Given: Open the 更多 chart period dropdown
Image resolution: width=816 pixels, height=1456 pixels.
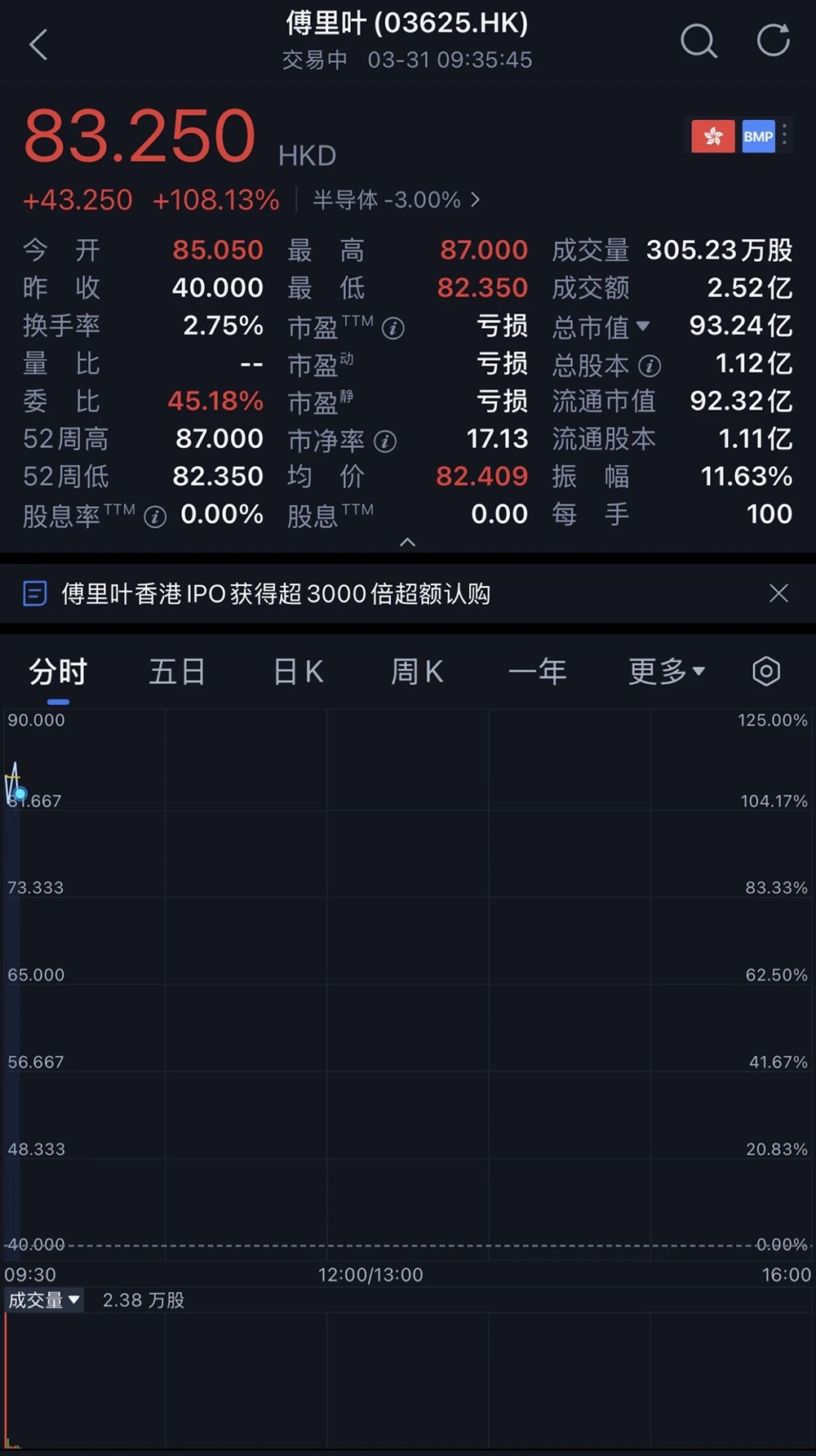Looking at the screenshot, I should pos(665,671).
